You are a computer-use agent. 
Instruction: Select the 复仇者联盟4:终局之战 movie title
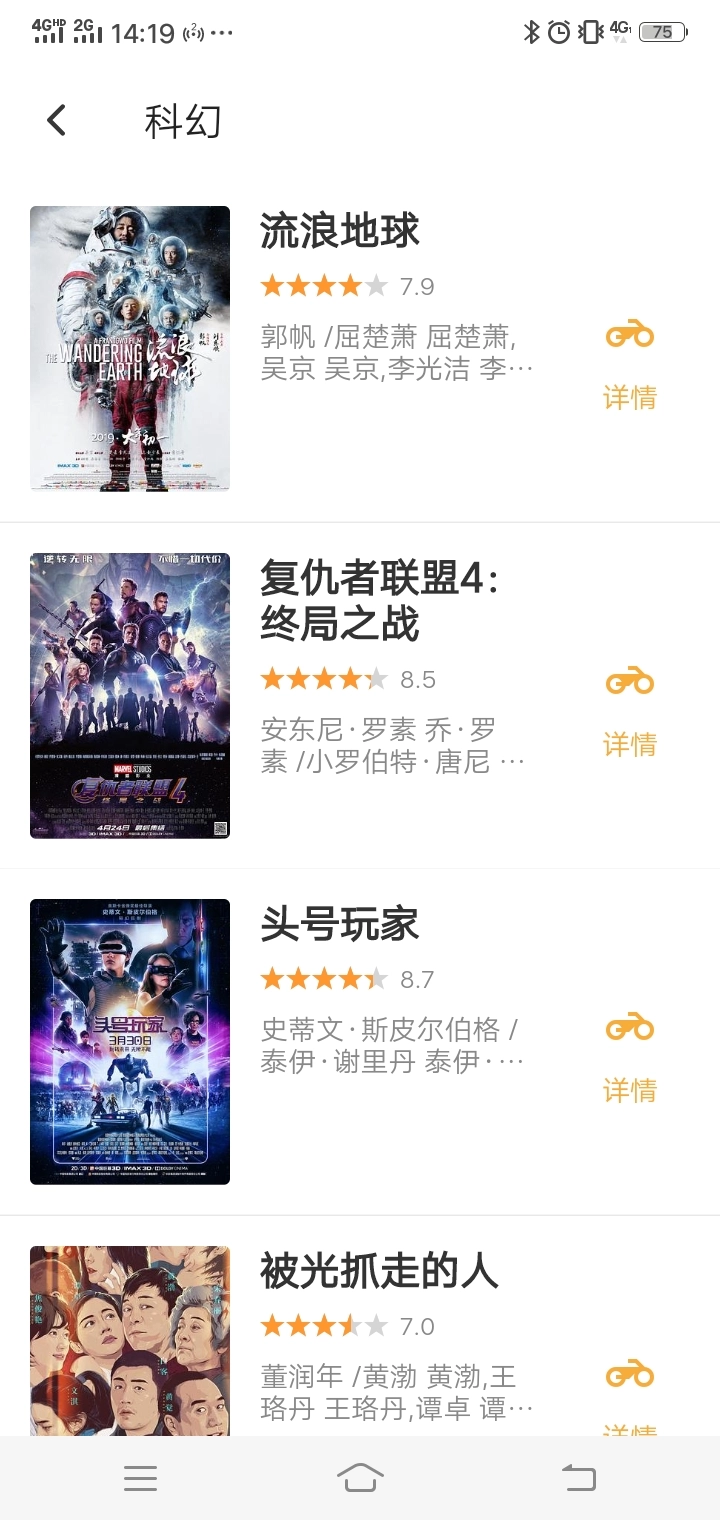click(380, 600)
